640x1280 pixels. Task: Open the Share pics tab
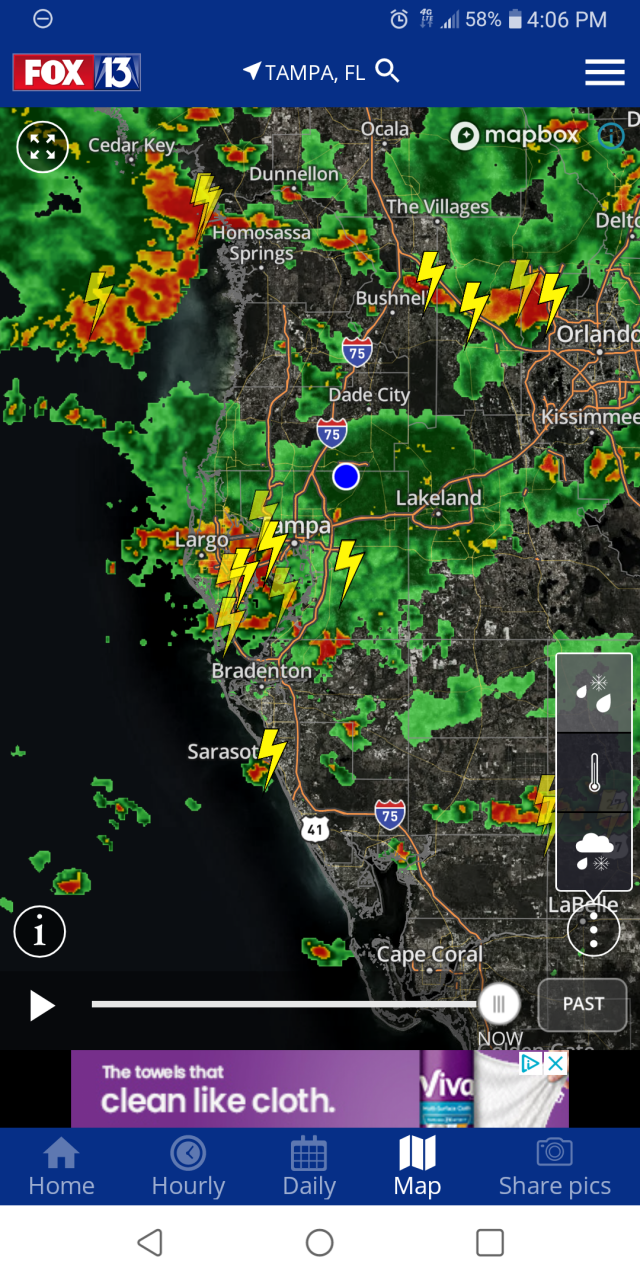pos(554,1167)
